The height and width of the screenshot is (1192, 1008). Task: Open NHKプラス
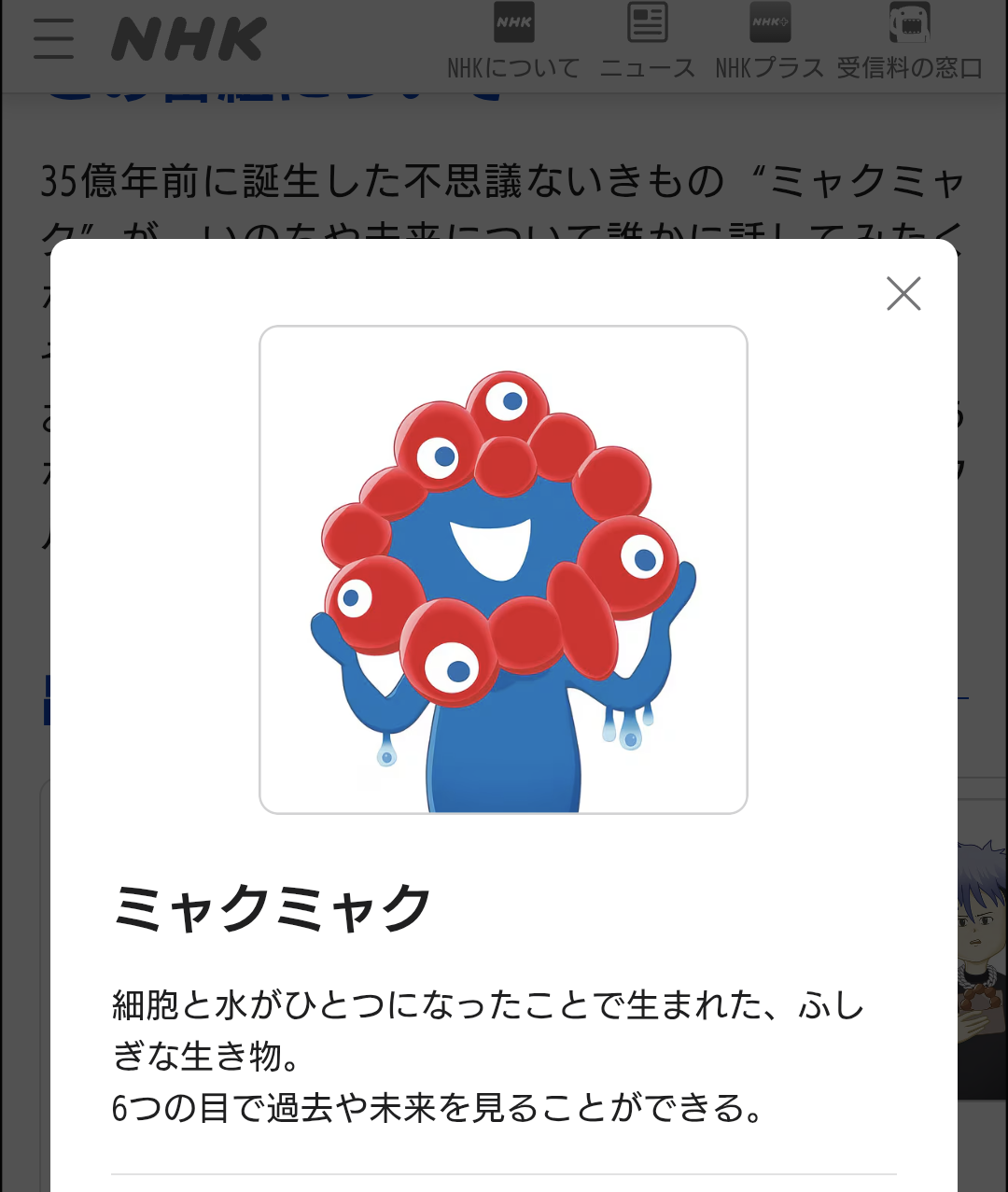(x=770, y=43)
